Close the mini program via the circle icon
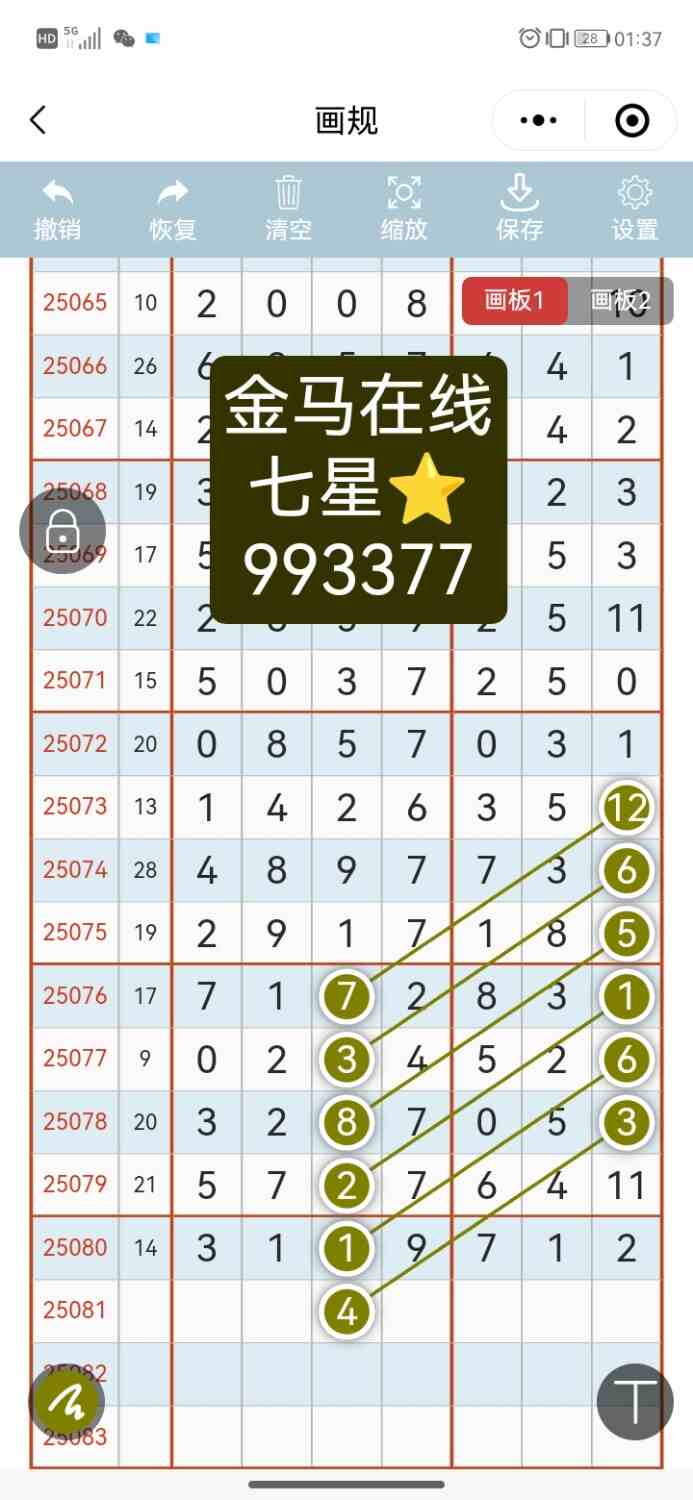693x1500 pixels. pyautogui.click(x=632, y=121)
